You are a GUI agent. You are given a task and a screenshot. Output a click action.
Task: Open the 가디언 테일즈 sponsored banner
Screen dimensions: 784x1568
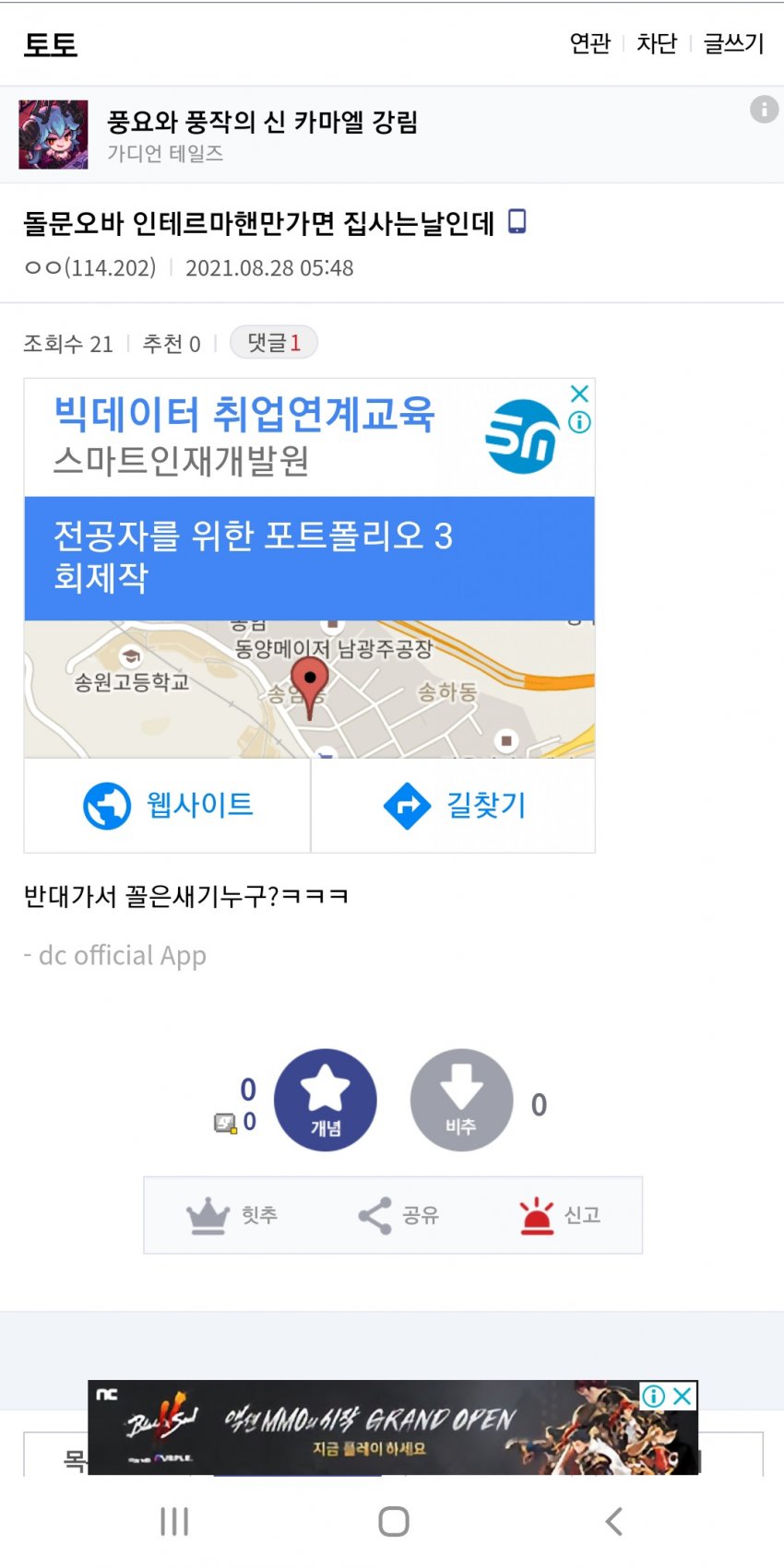[x=262, y=135]
